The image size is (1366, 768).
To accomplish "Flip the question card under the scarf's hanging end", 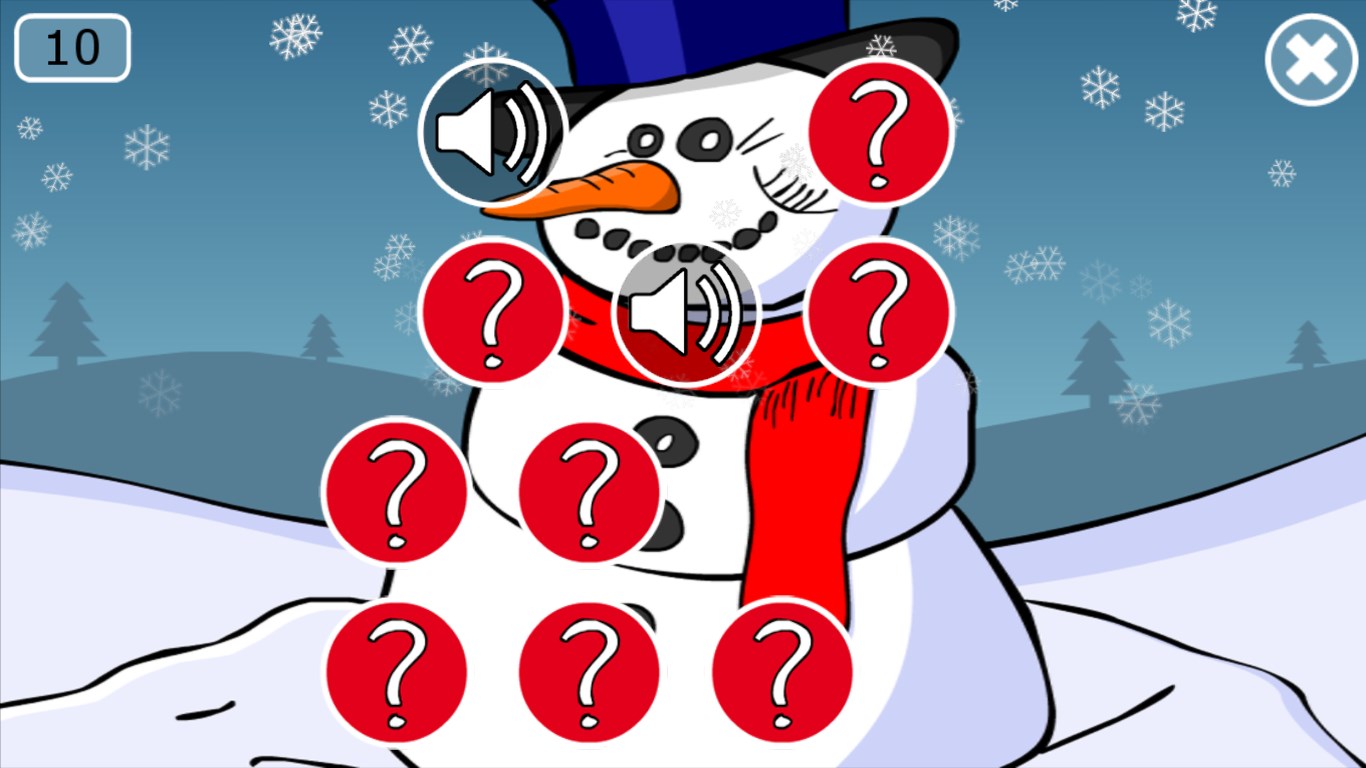I will click(783, 671).
